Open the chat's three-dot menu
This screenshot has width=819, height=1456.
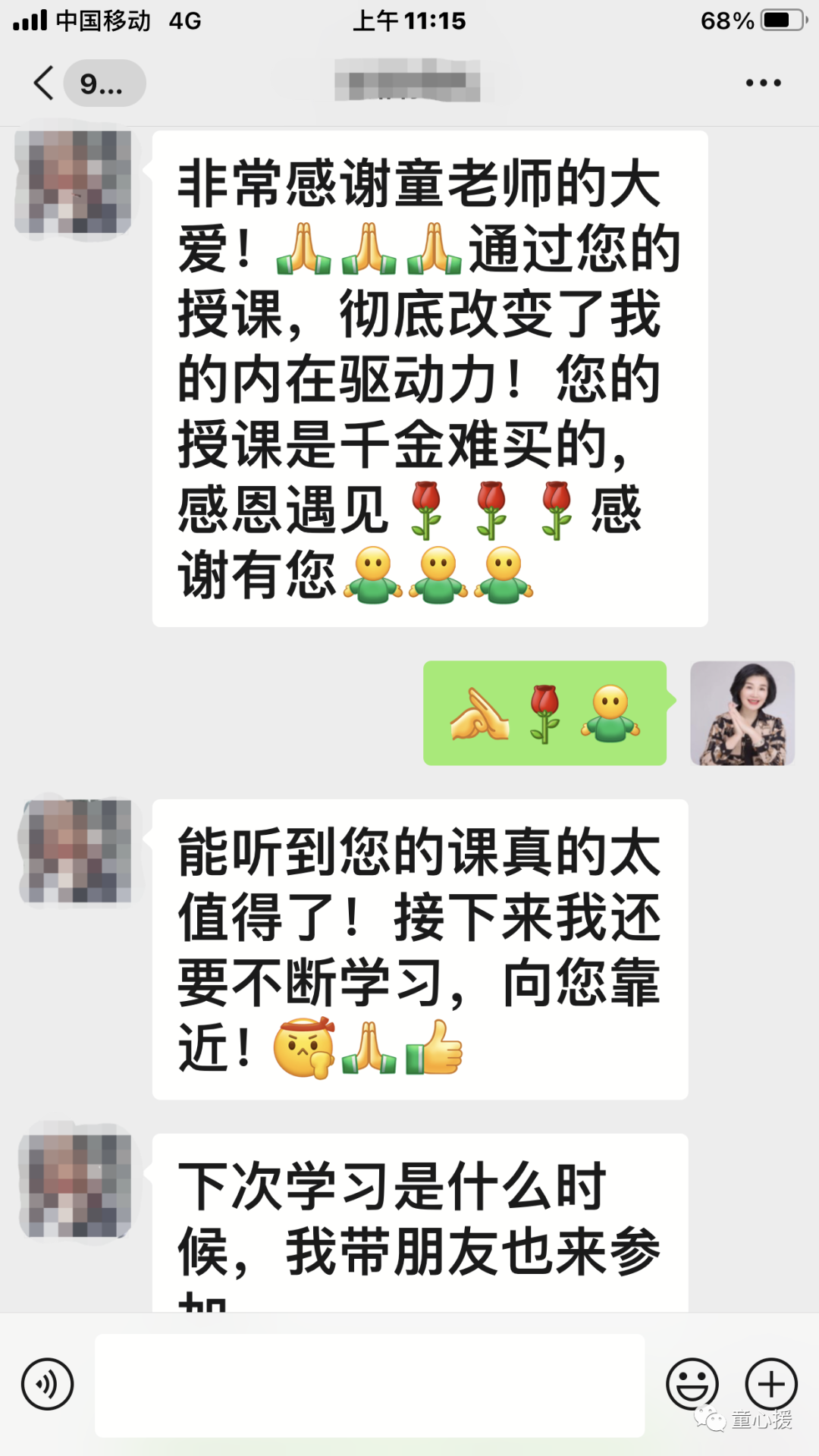(763, 83)
